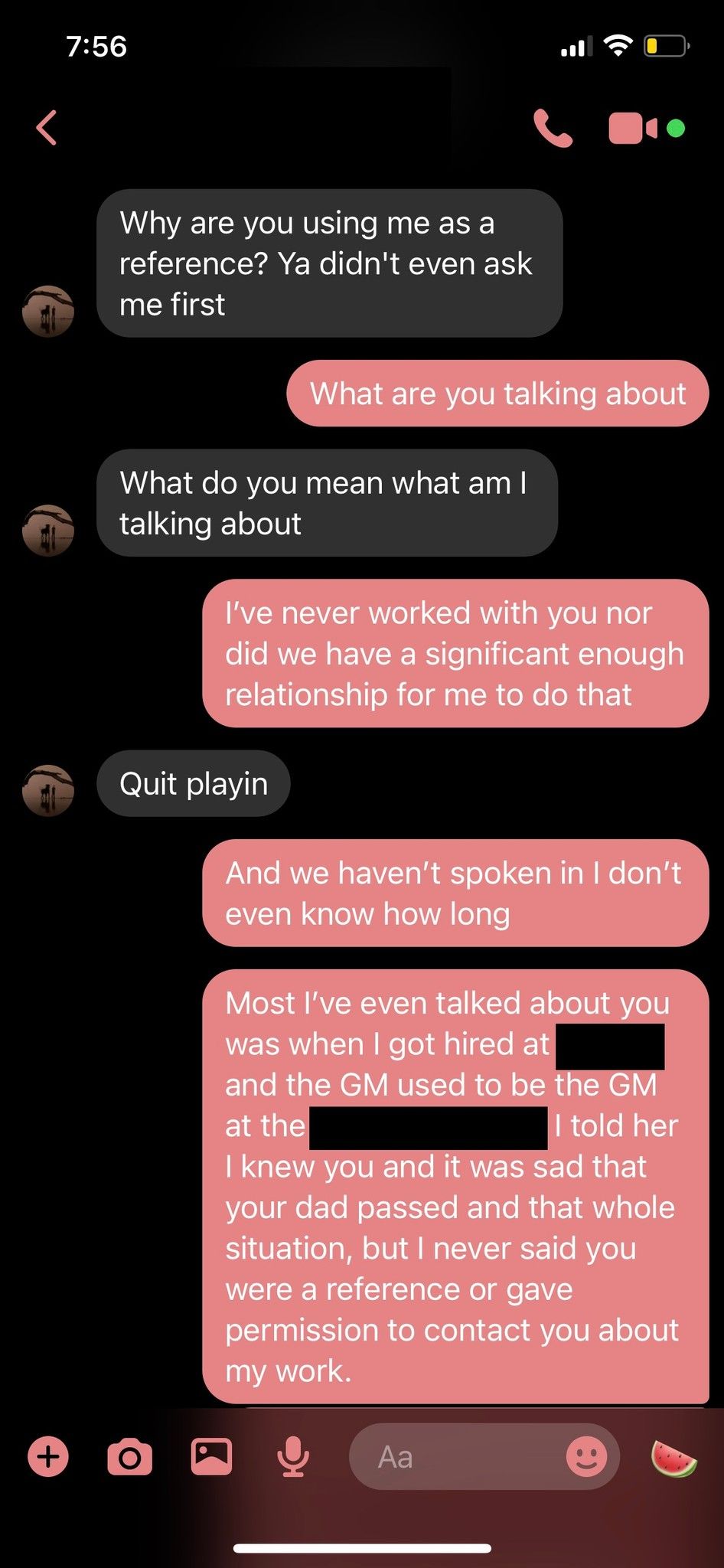Open more attachment options with the plus
This screenshot has width=724, height=1568.
click(47, 1457)
